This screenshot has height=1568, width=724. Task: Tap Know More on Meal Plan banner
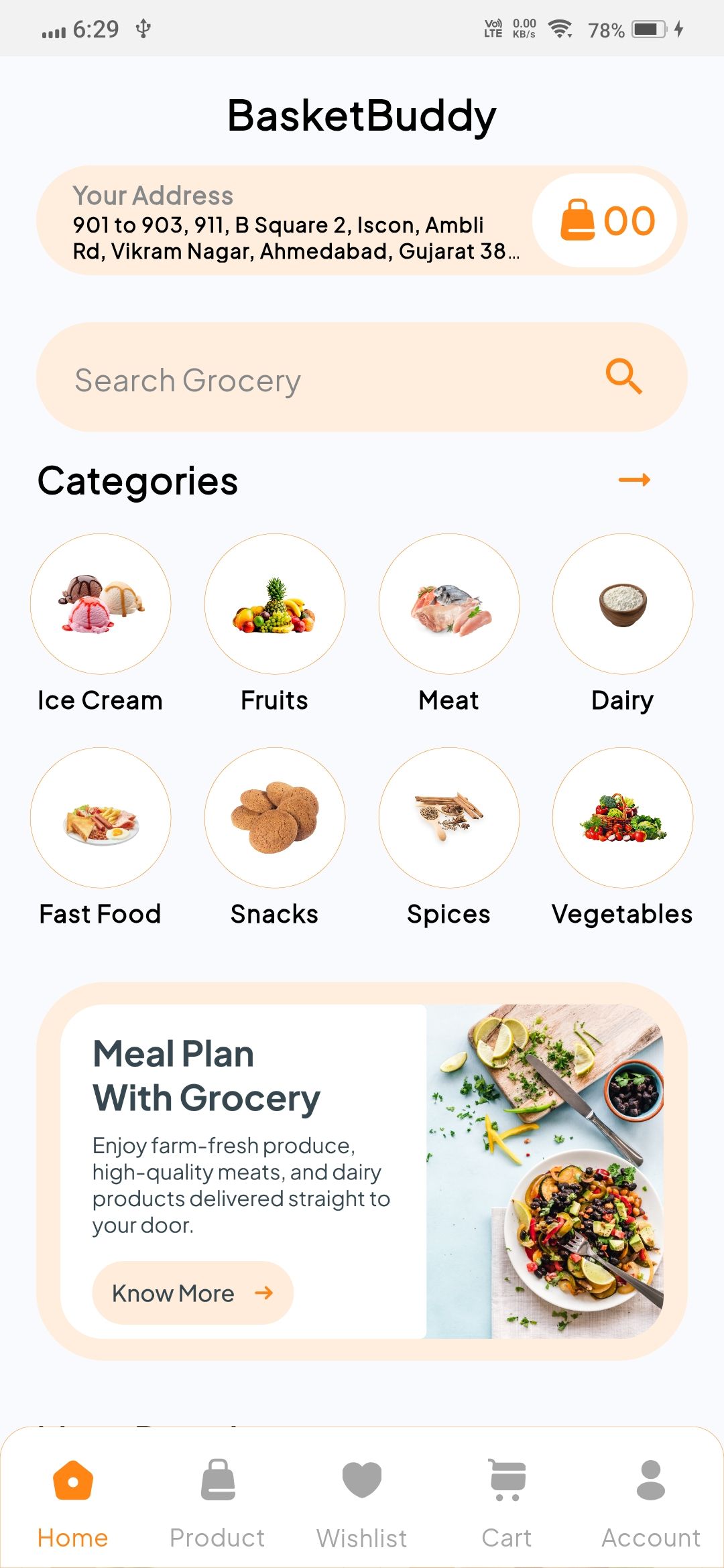click(x=192, y=1293)
